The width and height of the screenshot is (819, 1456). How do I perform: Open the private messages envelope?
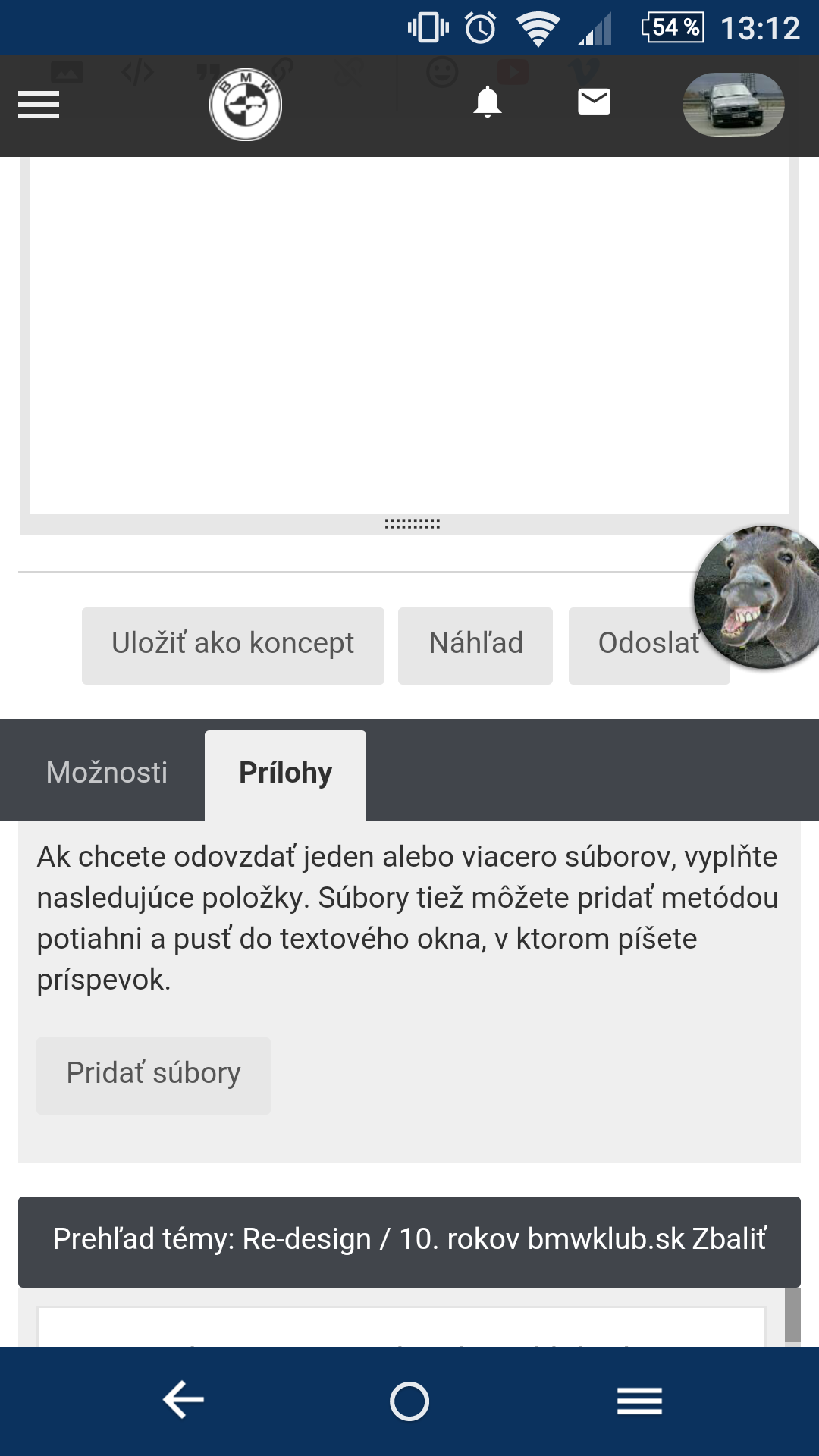[595, 102]
